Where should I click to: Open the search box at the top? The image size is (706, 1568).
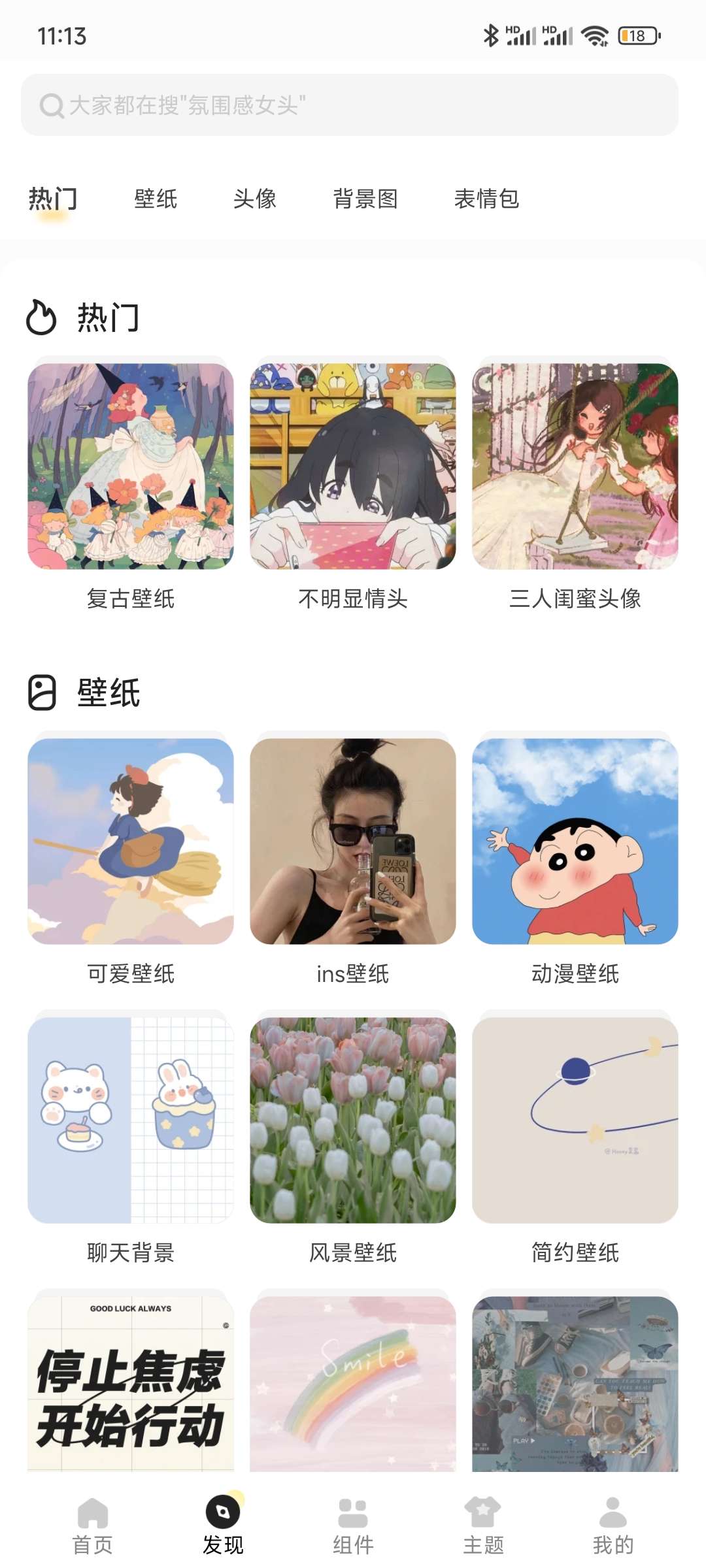coord(350,105)
